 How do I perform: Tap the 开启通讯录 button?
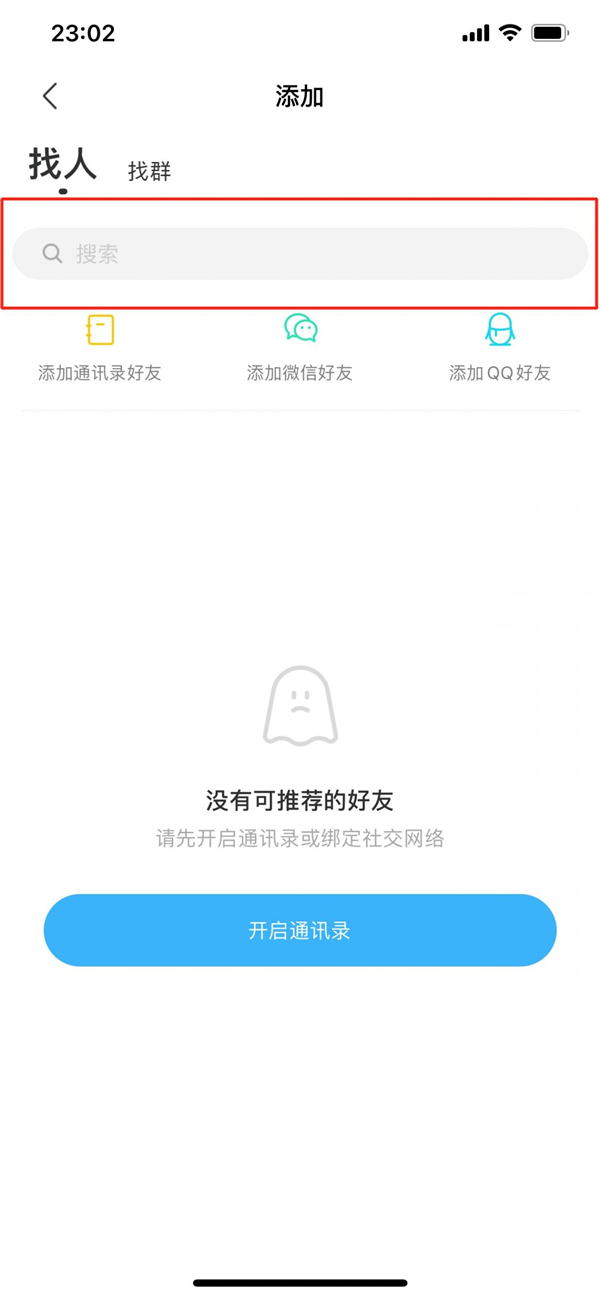pos(300,930)
